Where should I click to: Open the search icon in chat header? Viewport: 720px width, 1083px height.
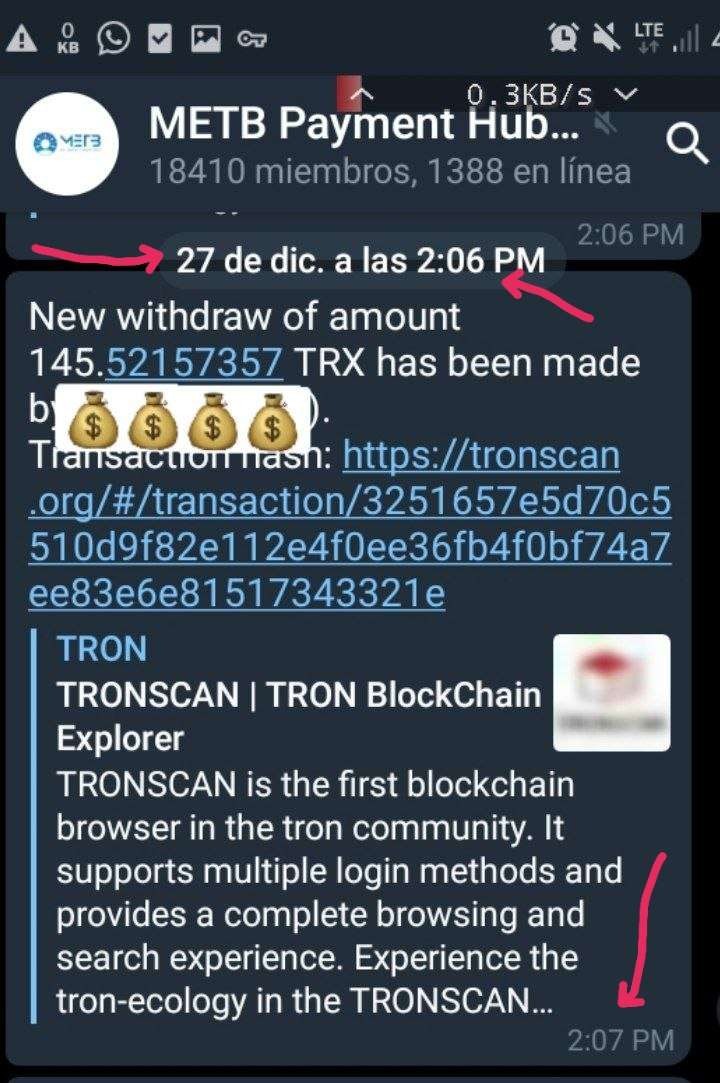[686, 146]
